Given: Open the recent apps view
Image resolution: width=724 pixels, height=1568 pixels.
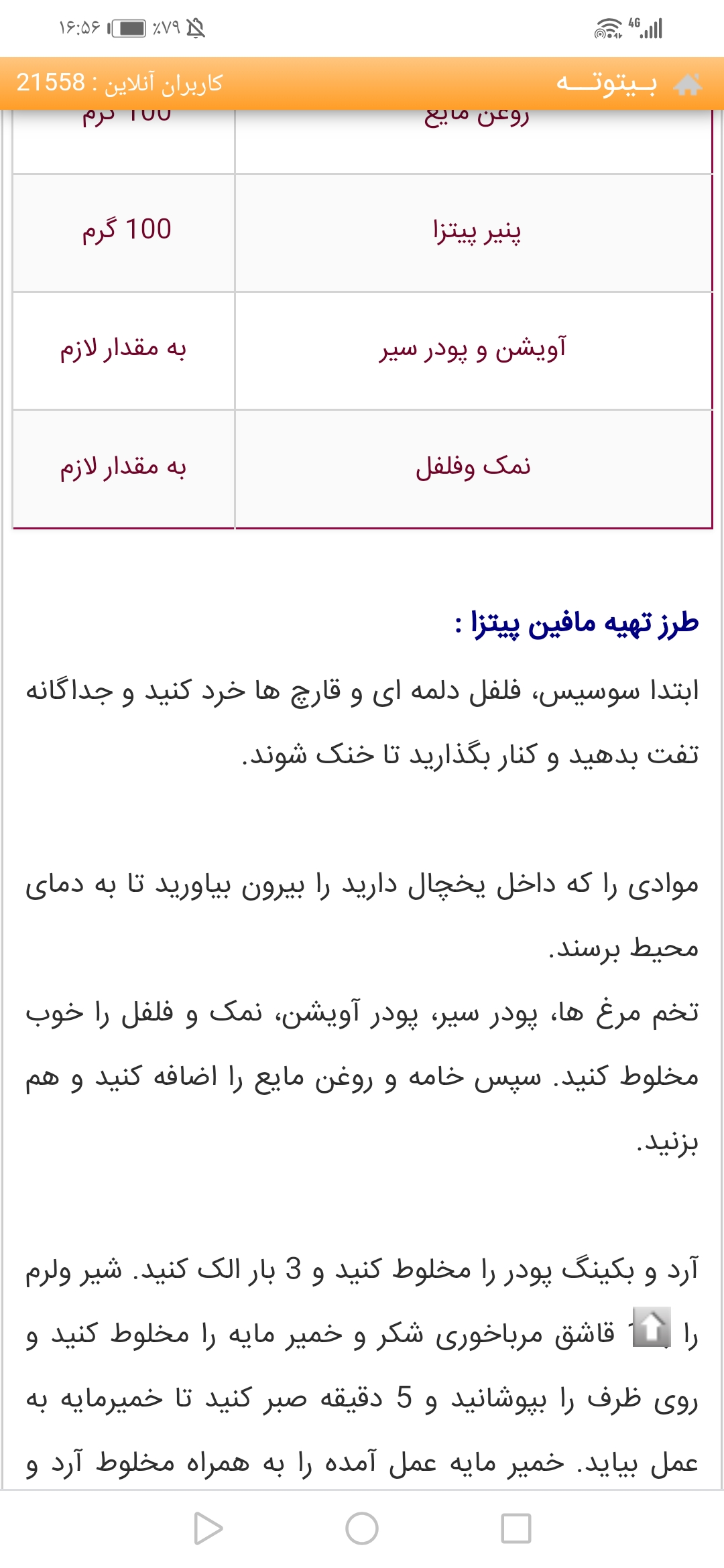Looking at the screenshot, I should click(x=516, y=1528).
